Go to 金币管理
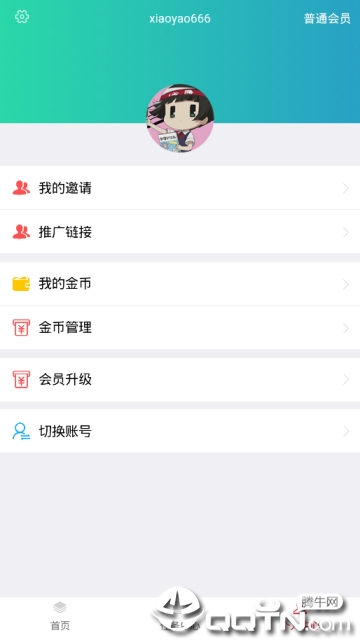This screenshot has width=360, height=640. (x=180, y=328)
